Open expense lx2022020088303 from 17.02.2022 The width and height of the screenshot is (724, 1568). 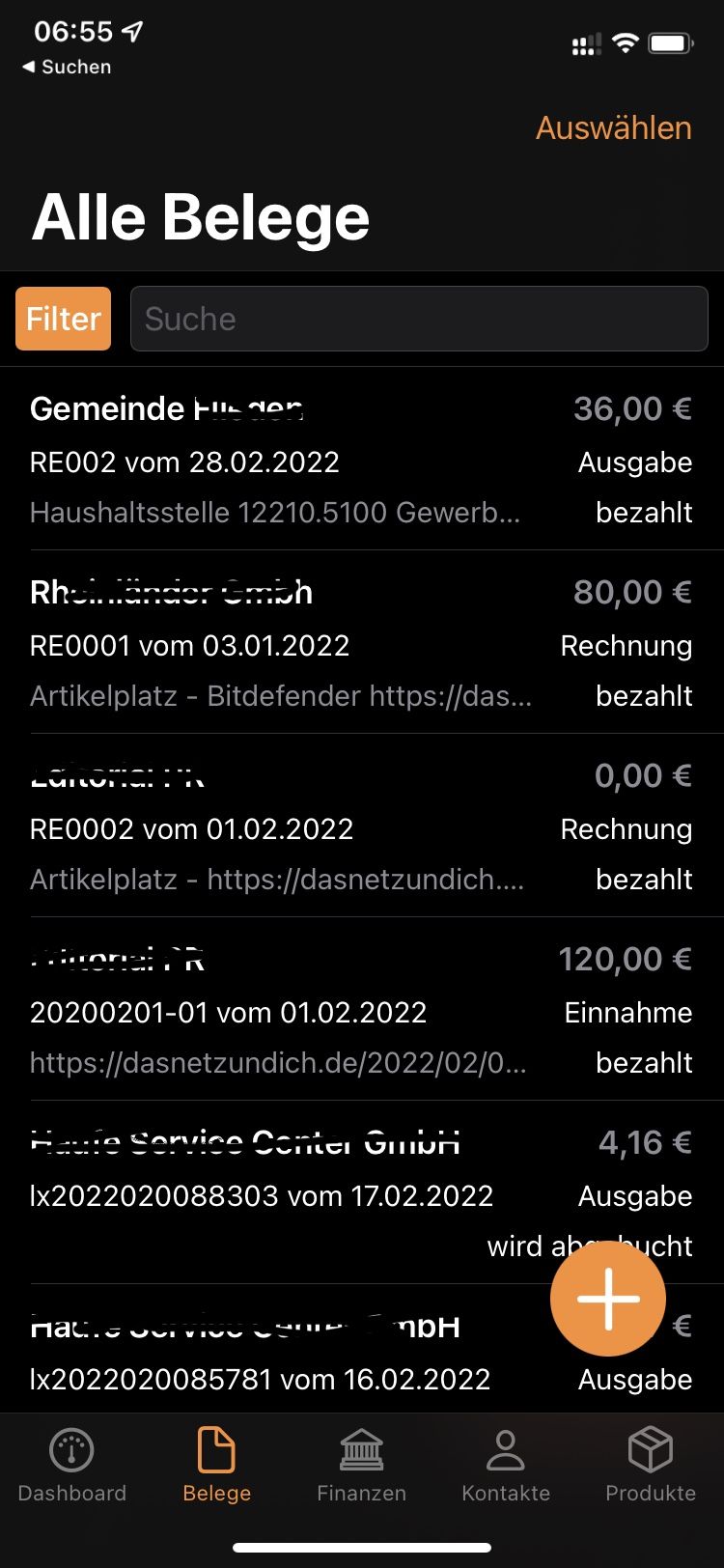(x=362, y=1192)
